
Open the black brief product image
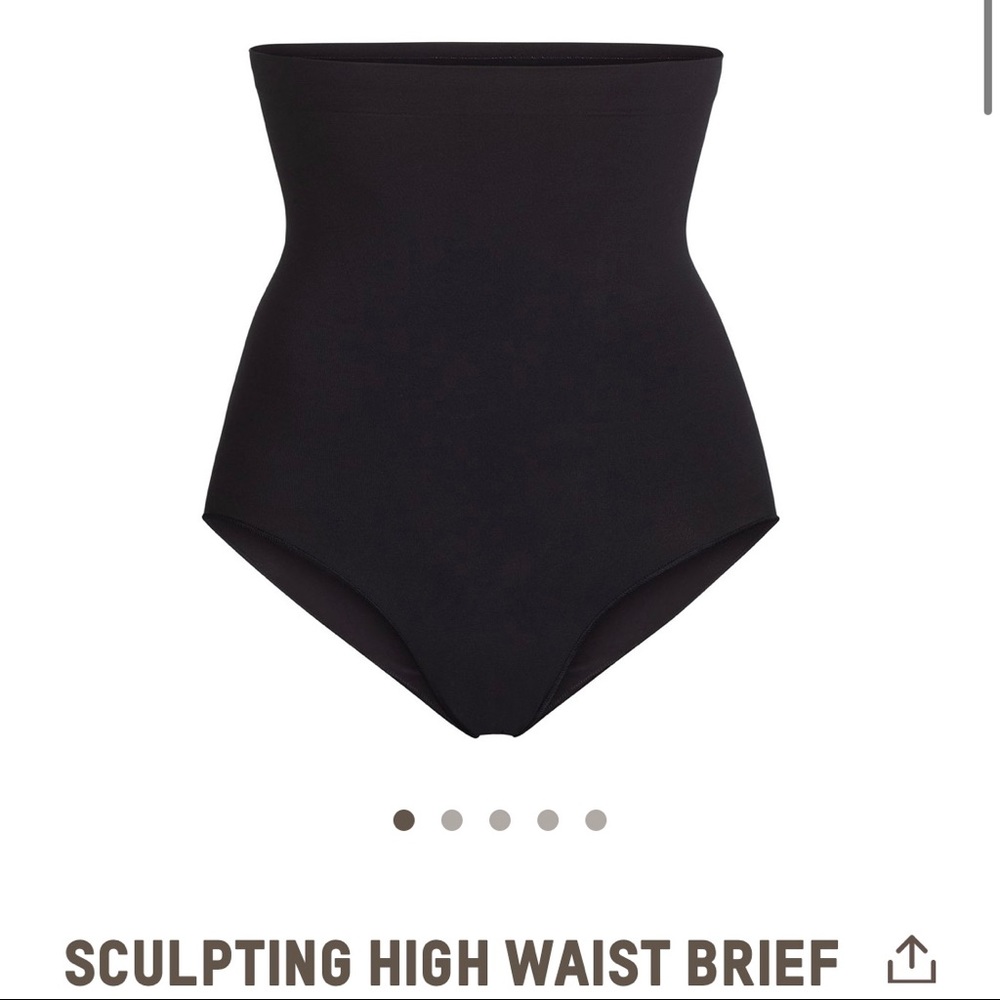(x=490, y=390)
